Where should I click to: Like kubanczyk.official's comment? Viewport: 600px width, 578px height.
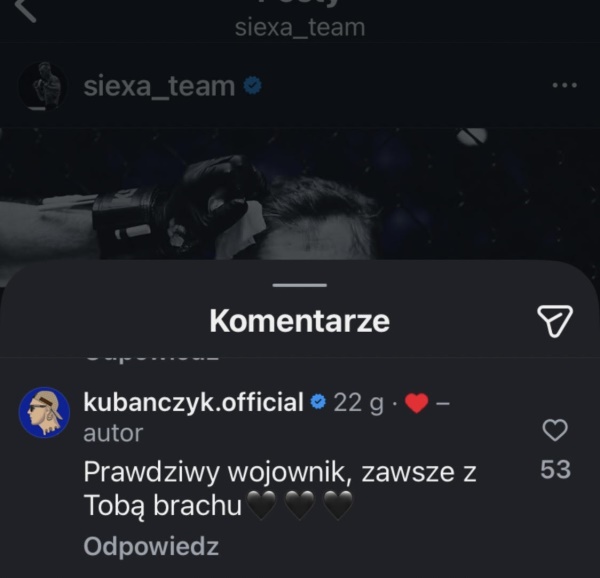(554, 430)
